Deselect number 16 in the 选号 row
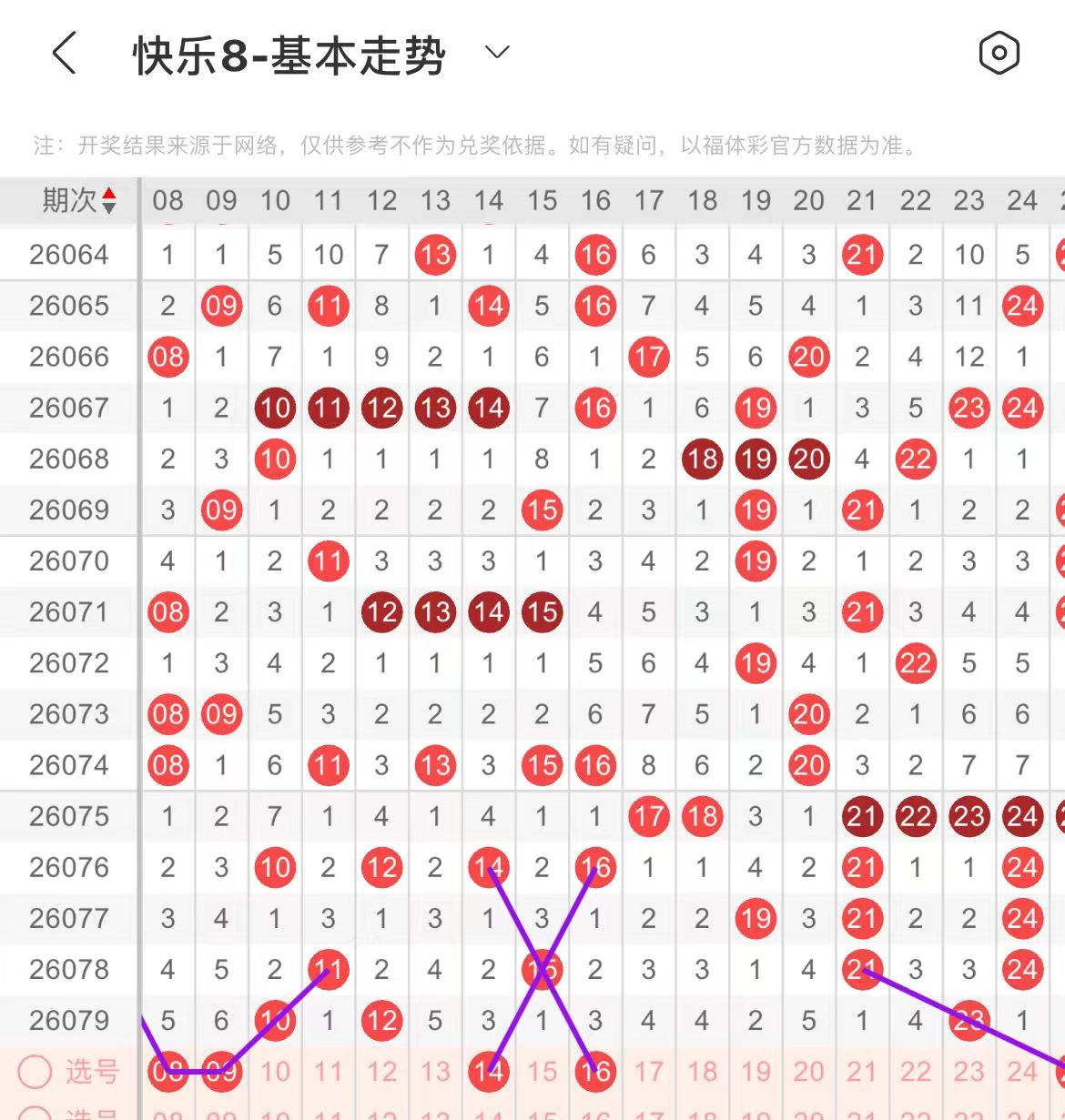This screenshot has height=1120, width=1065. click(x=595, y=1072)
